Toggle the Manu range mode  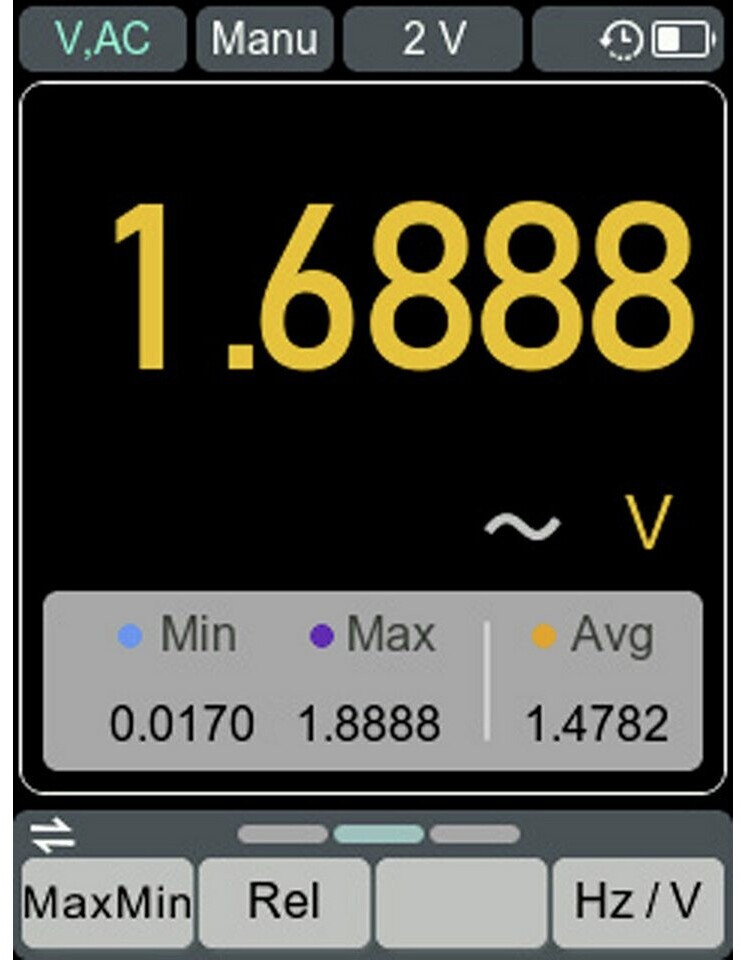tap(264, 39)
